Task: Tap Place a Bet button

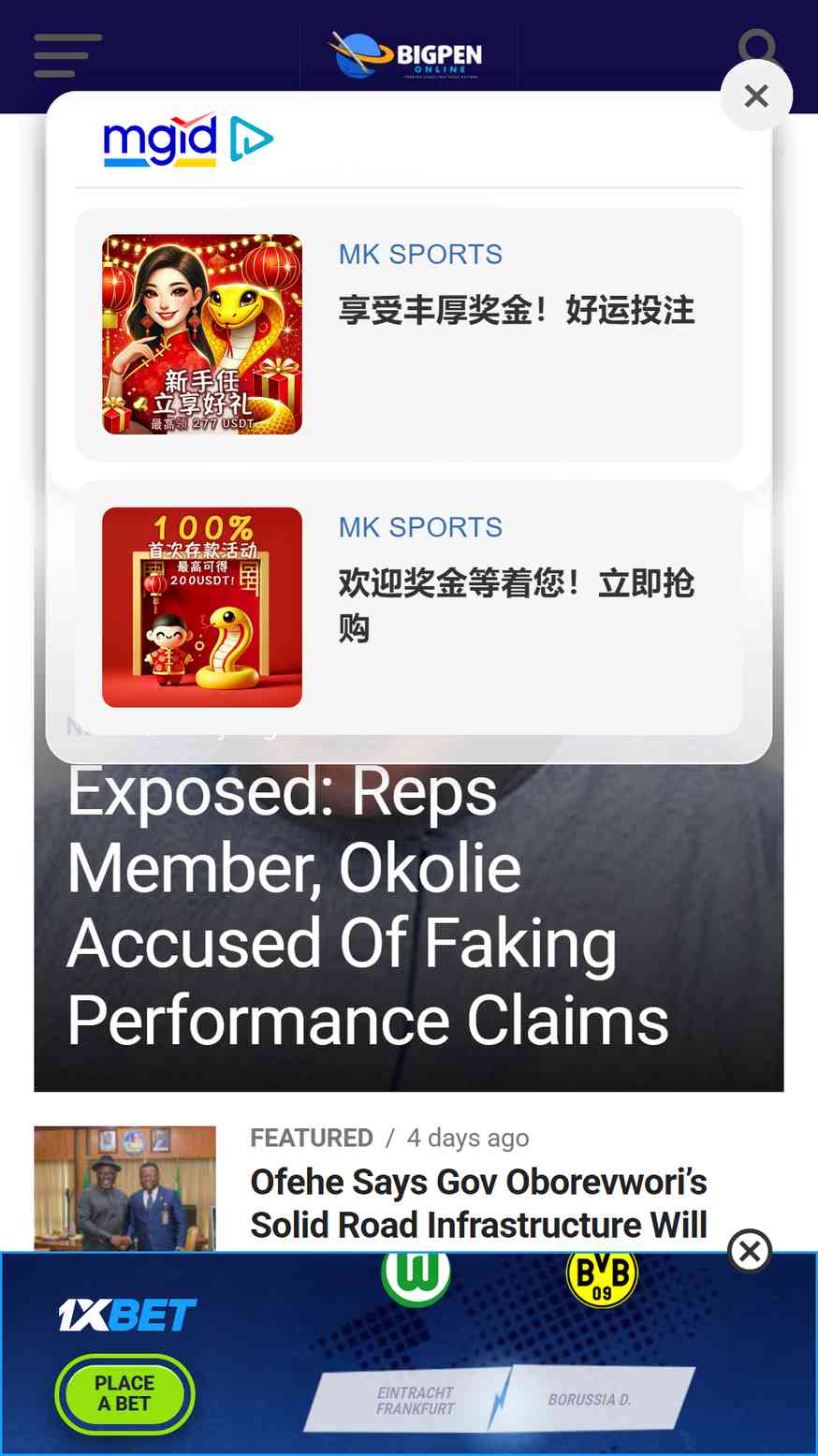Action: pos(124,1393)
